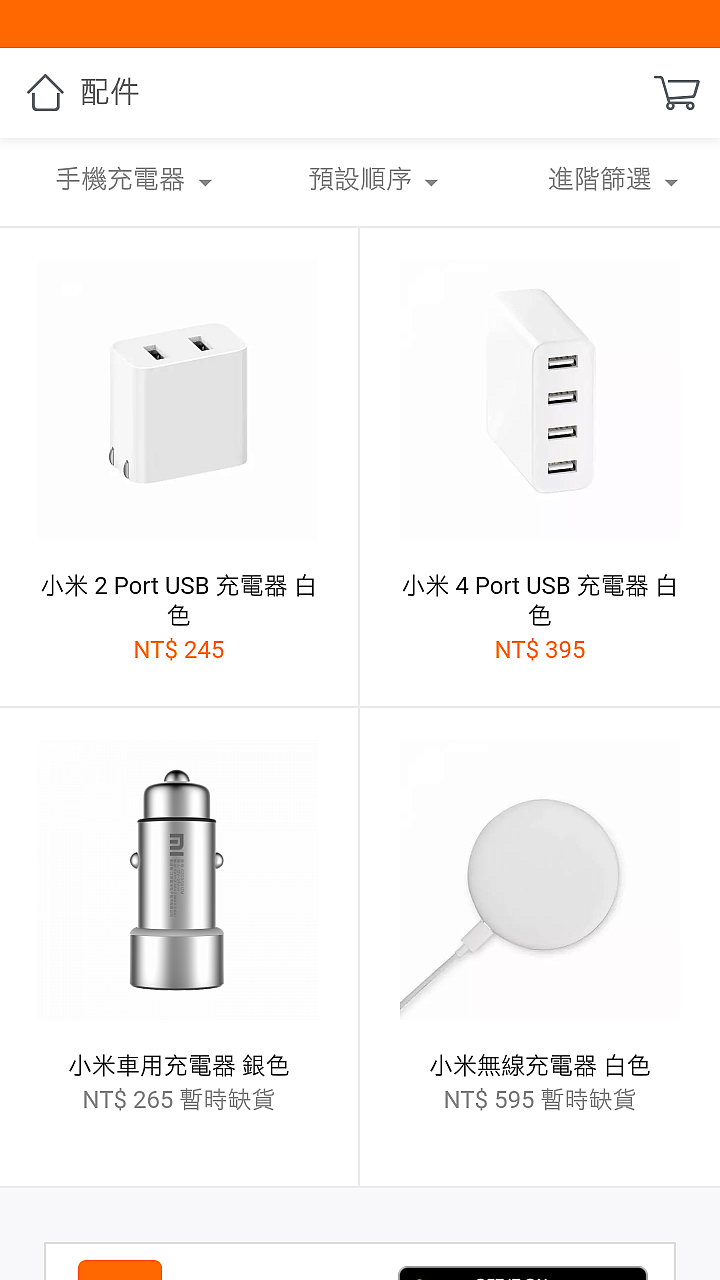Expand the 手機充電器 category dropdown
Image resolution: width=720 pixels, height=1280 pixels.
point(133,181)
